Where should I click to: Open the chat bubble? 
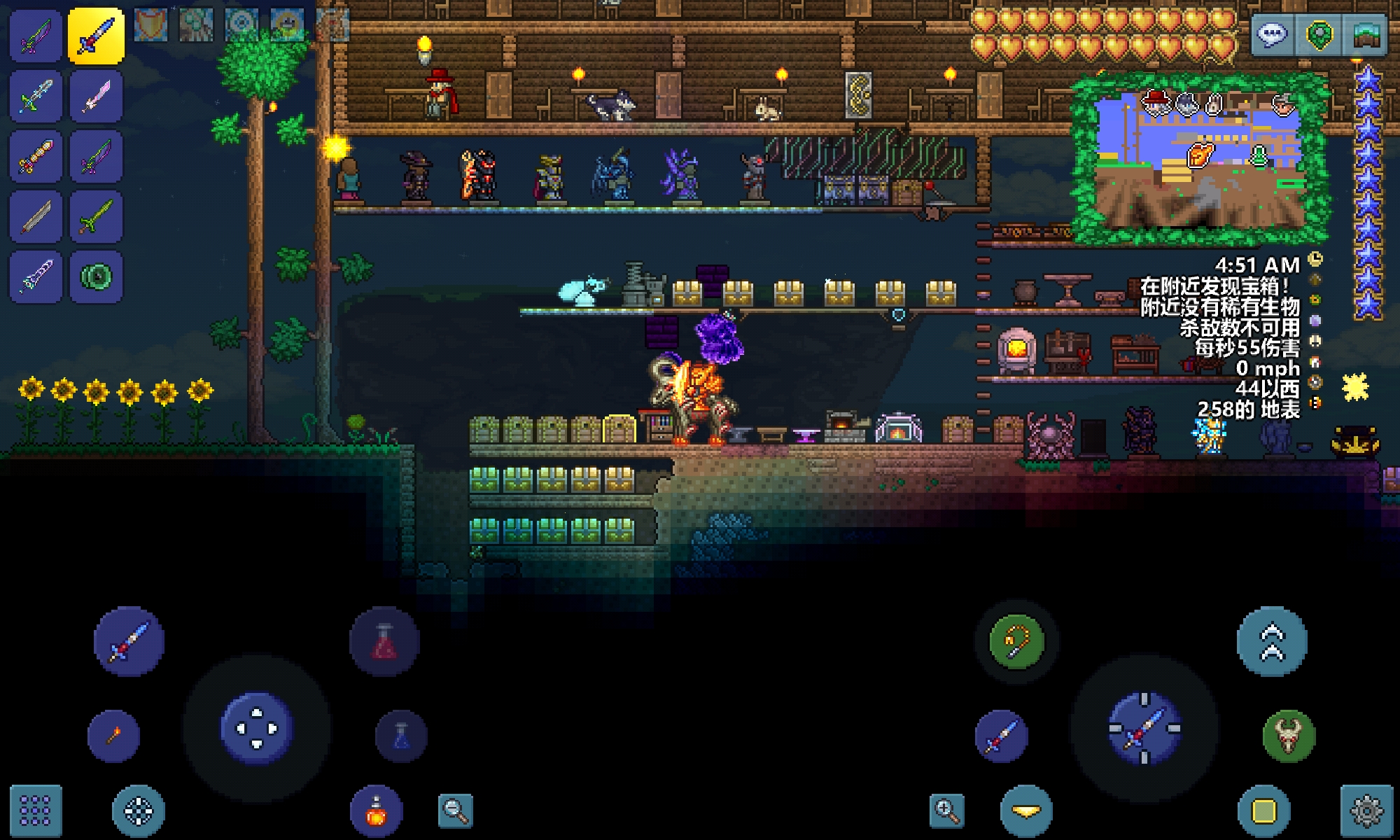[x=1272, y=34]
